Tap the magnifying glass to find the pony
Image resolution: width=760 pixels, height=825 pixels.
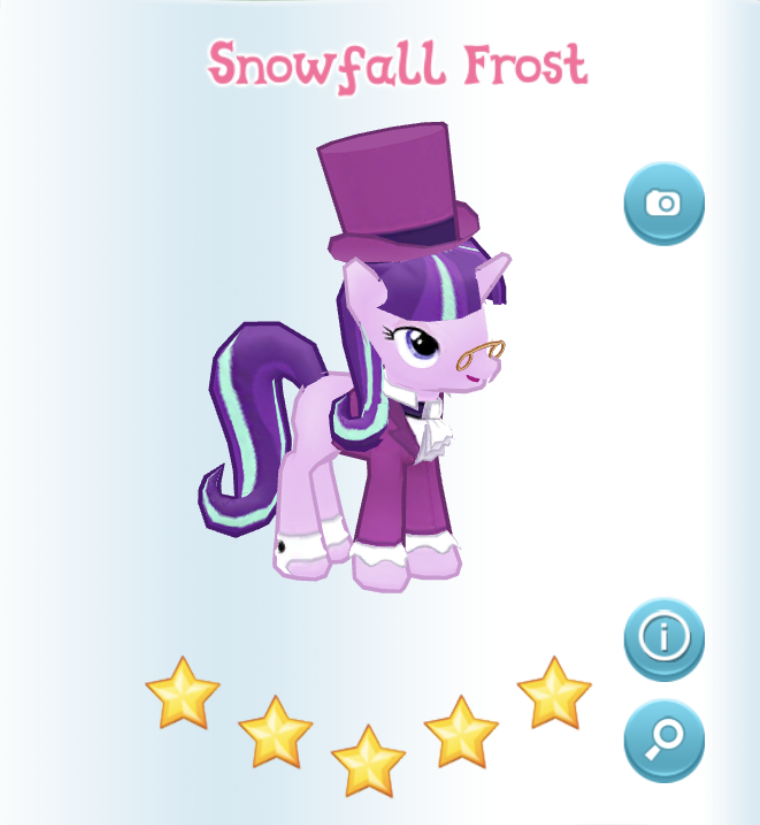pyautogui.click(x=663, y=741)
